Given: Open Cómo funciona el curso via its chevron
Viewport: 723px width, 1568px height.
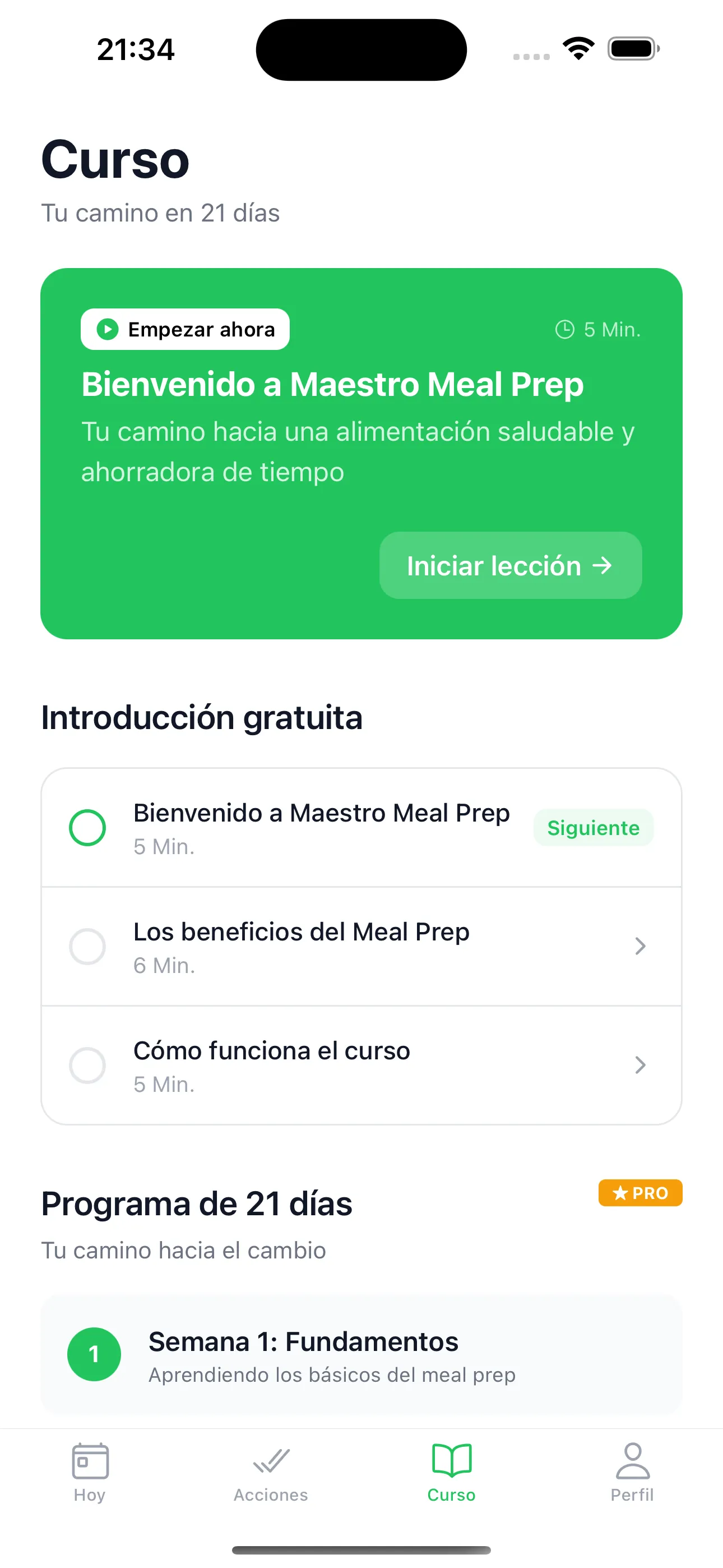Looking at the screenshot, I should pyautogui.click(x=640, y=1064).
